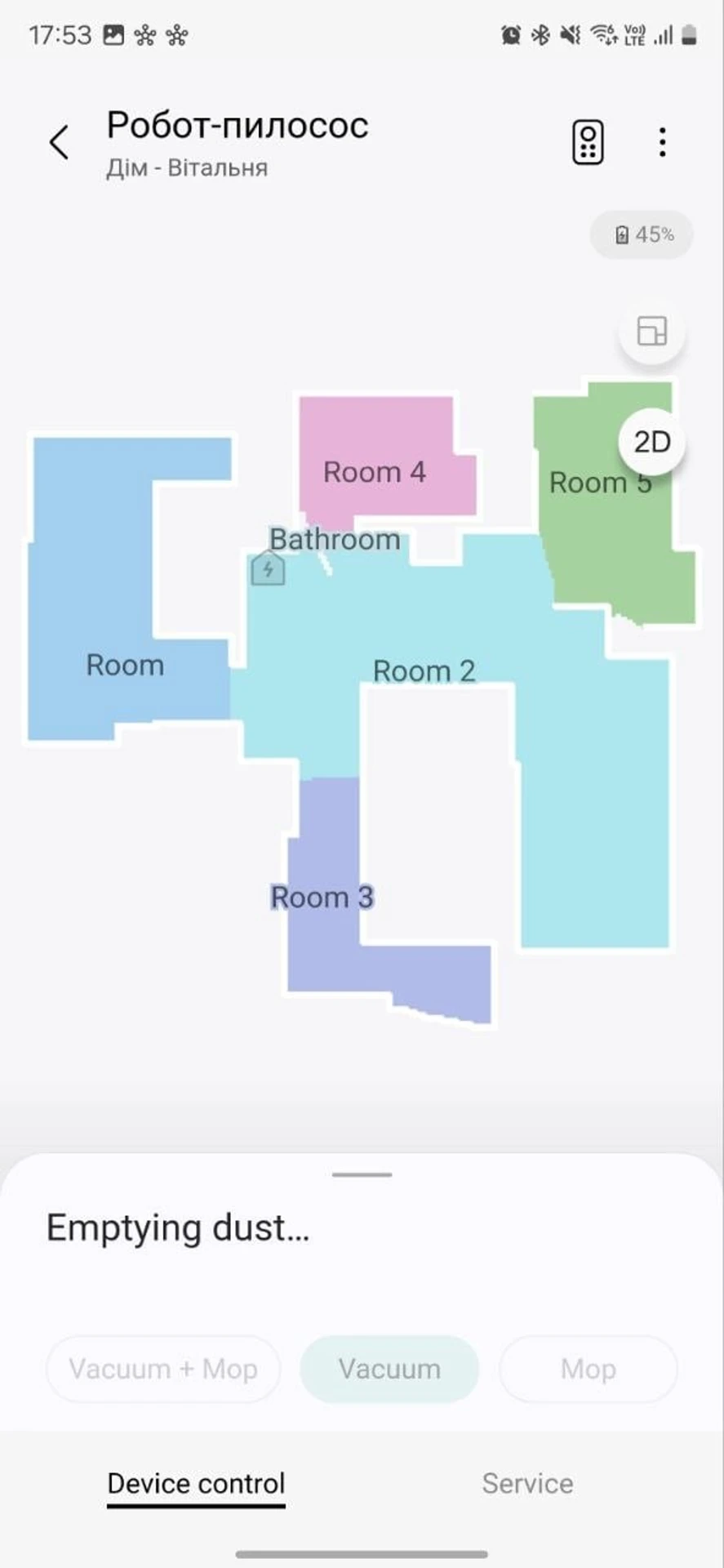
Task: Go back from the robot vacuum screen
Action: point(59,142)
